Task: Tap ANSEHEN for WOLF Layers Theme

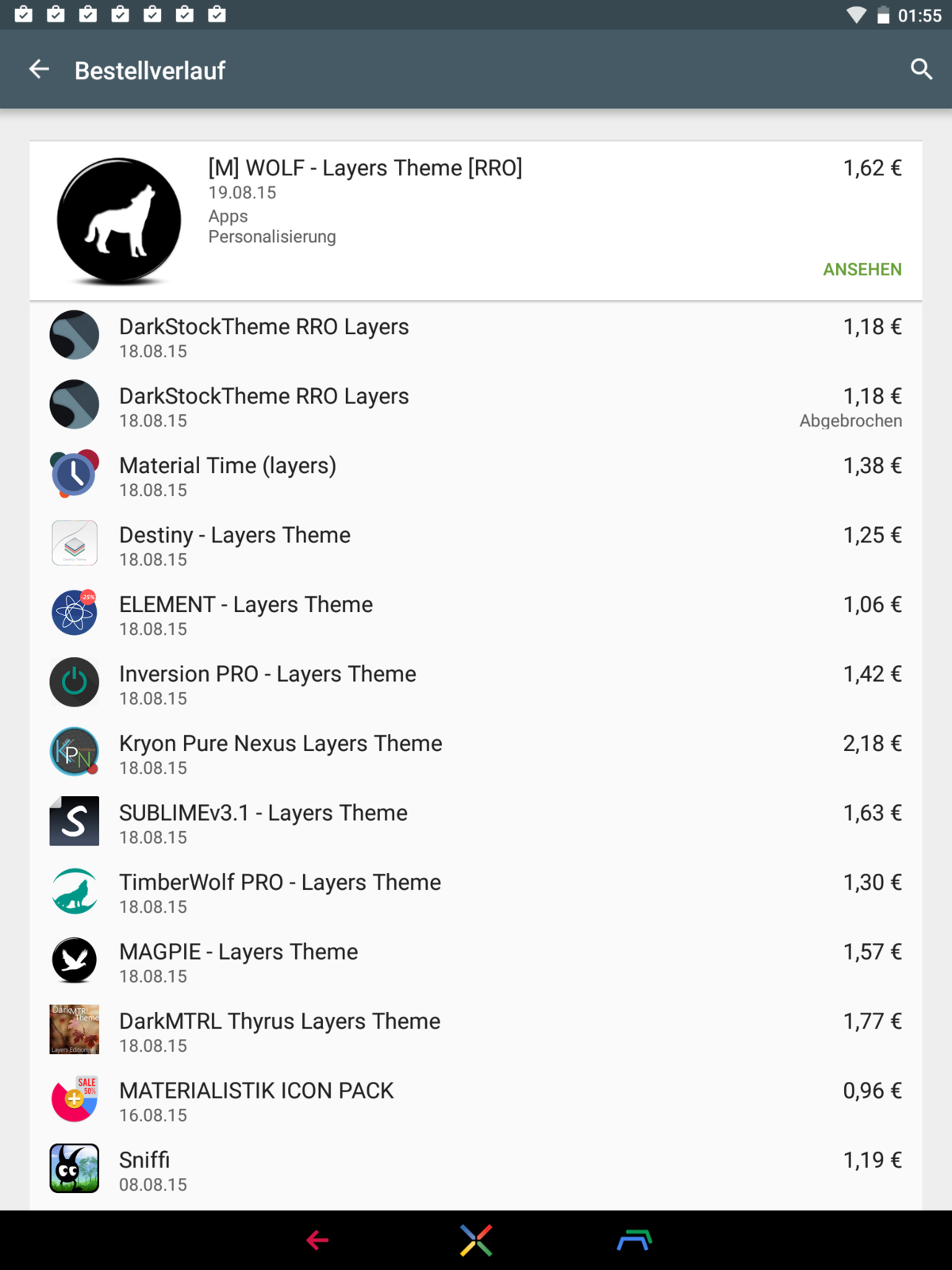Action: (x=862, y=269)
